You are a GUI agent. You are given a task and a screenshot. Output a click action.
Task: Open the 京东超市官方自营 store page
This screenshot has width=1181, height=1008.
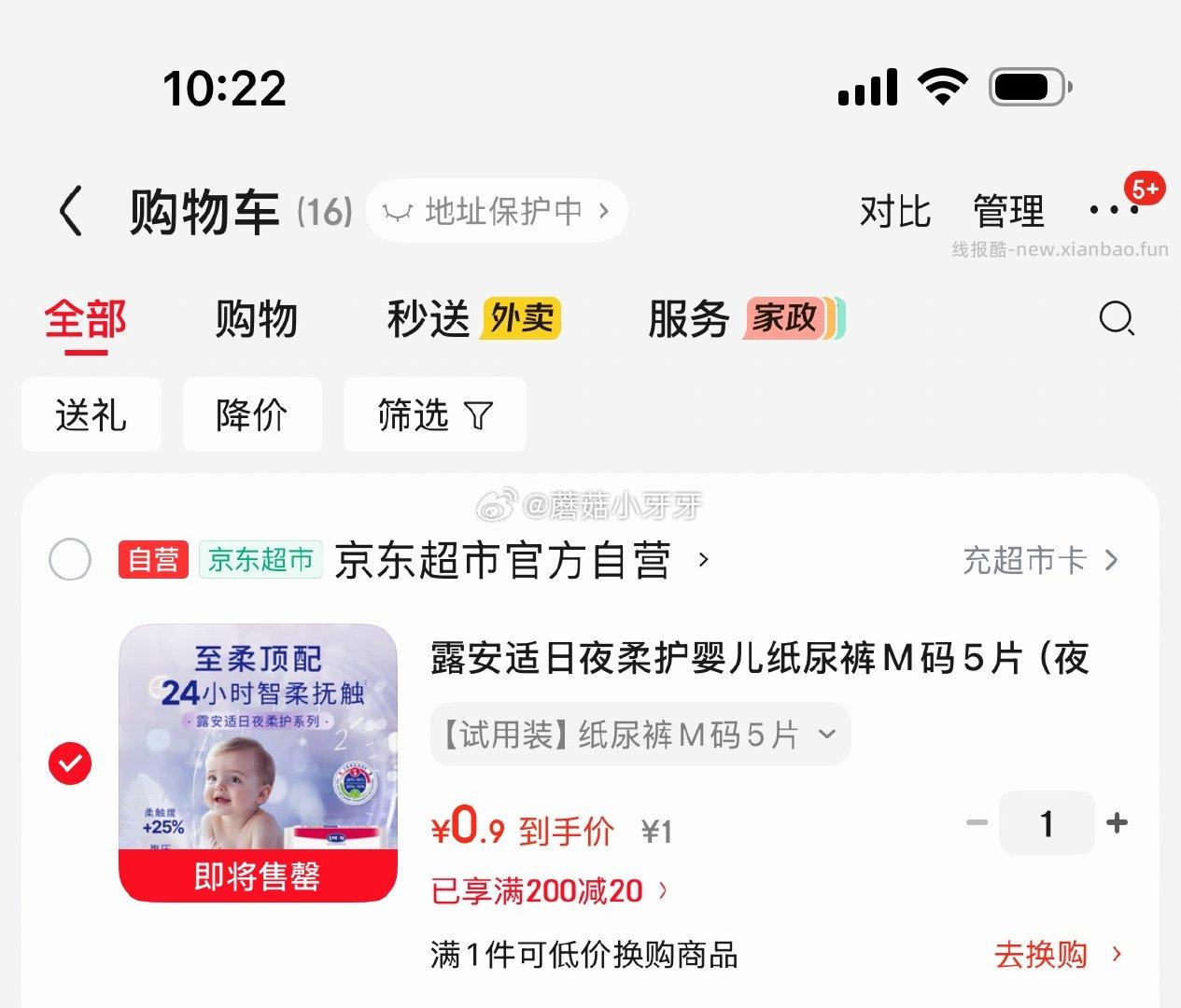click(x=504, y=561)
